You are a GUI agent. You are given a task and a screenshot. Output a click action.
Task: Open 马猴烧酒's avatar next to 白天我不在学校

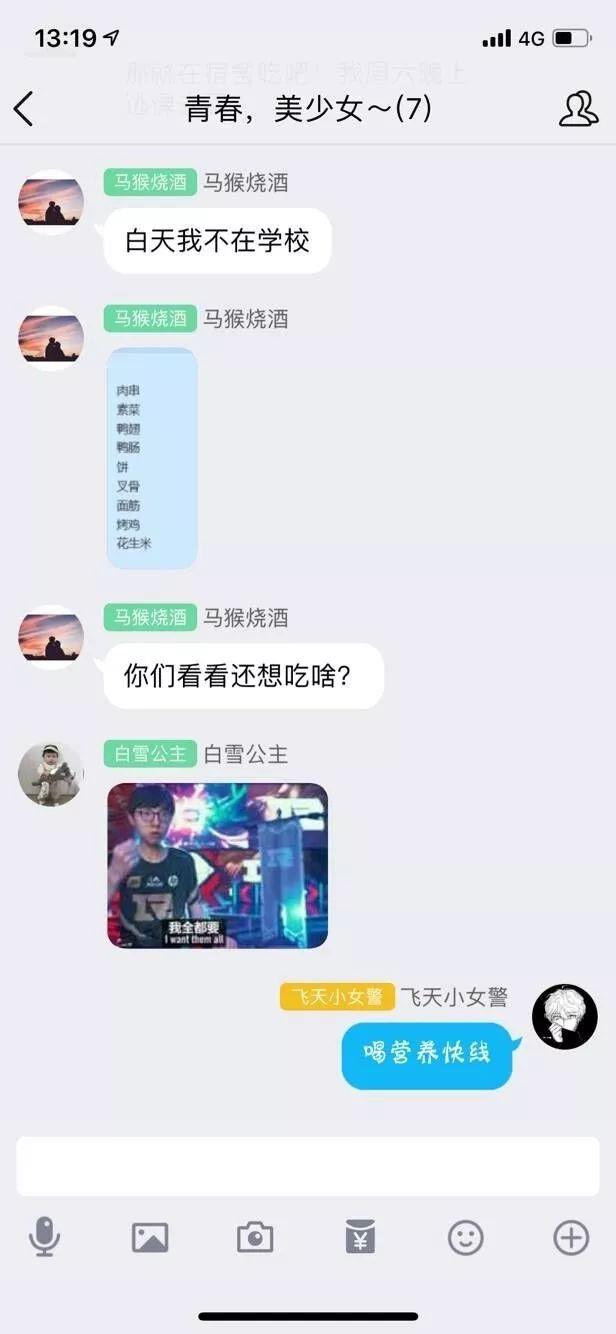(x=50, y=202)
